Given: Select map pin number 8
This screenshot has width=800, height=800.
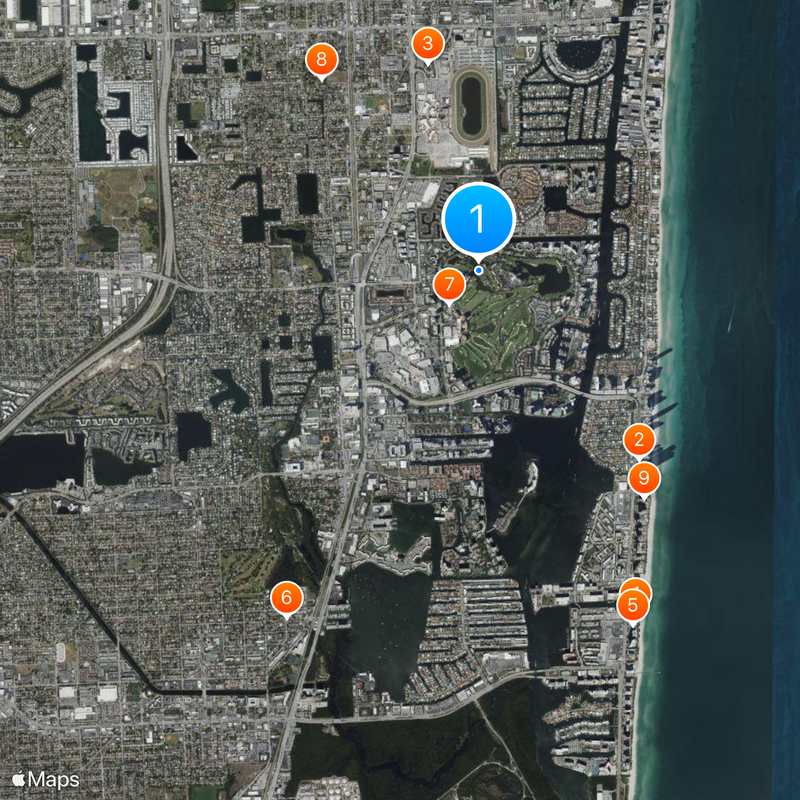Looking at the screenshot, I should click(321, 60).
